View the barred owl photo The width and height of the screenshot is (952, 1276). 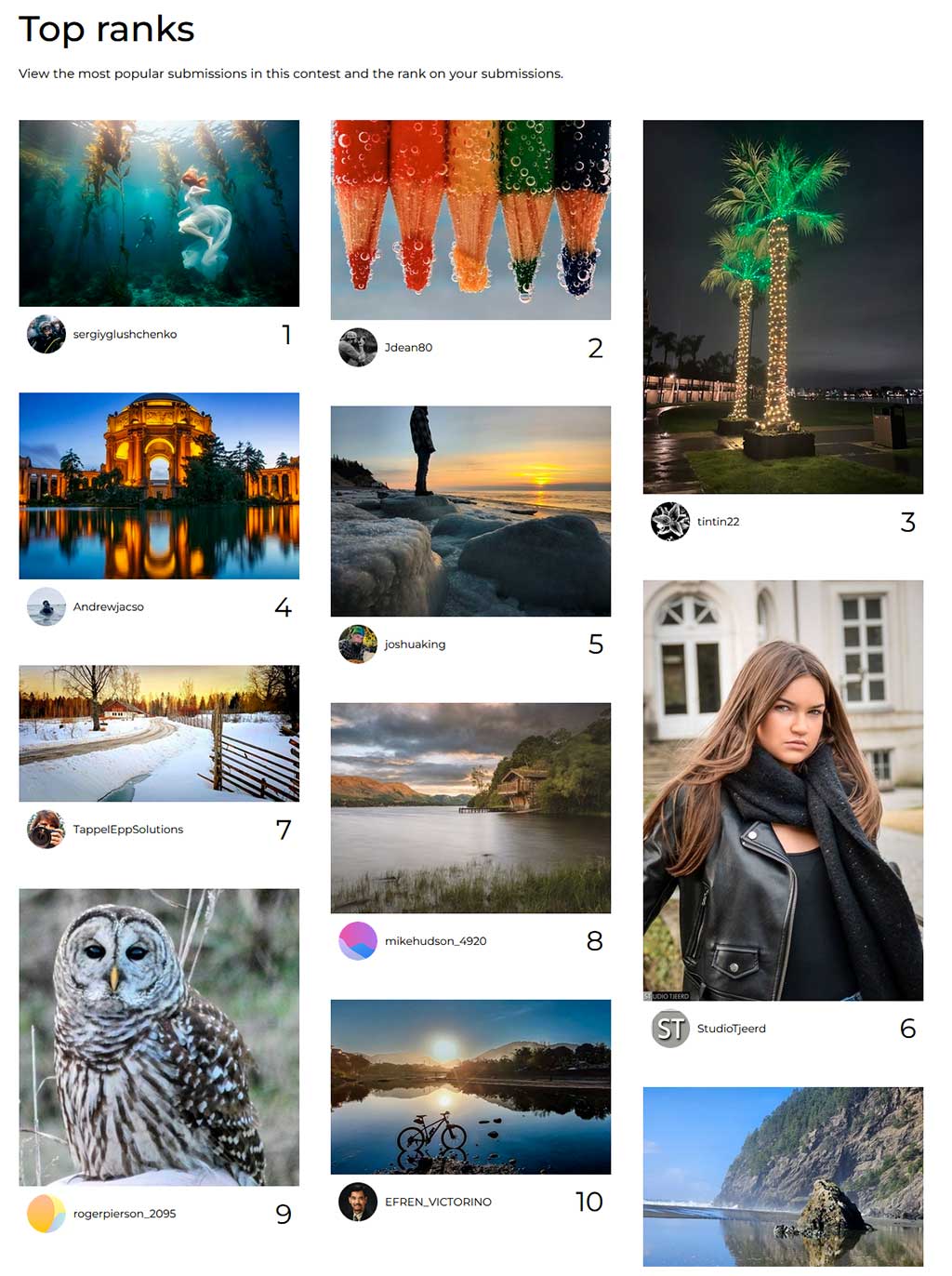pos(159,1036)
